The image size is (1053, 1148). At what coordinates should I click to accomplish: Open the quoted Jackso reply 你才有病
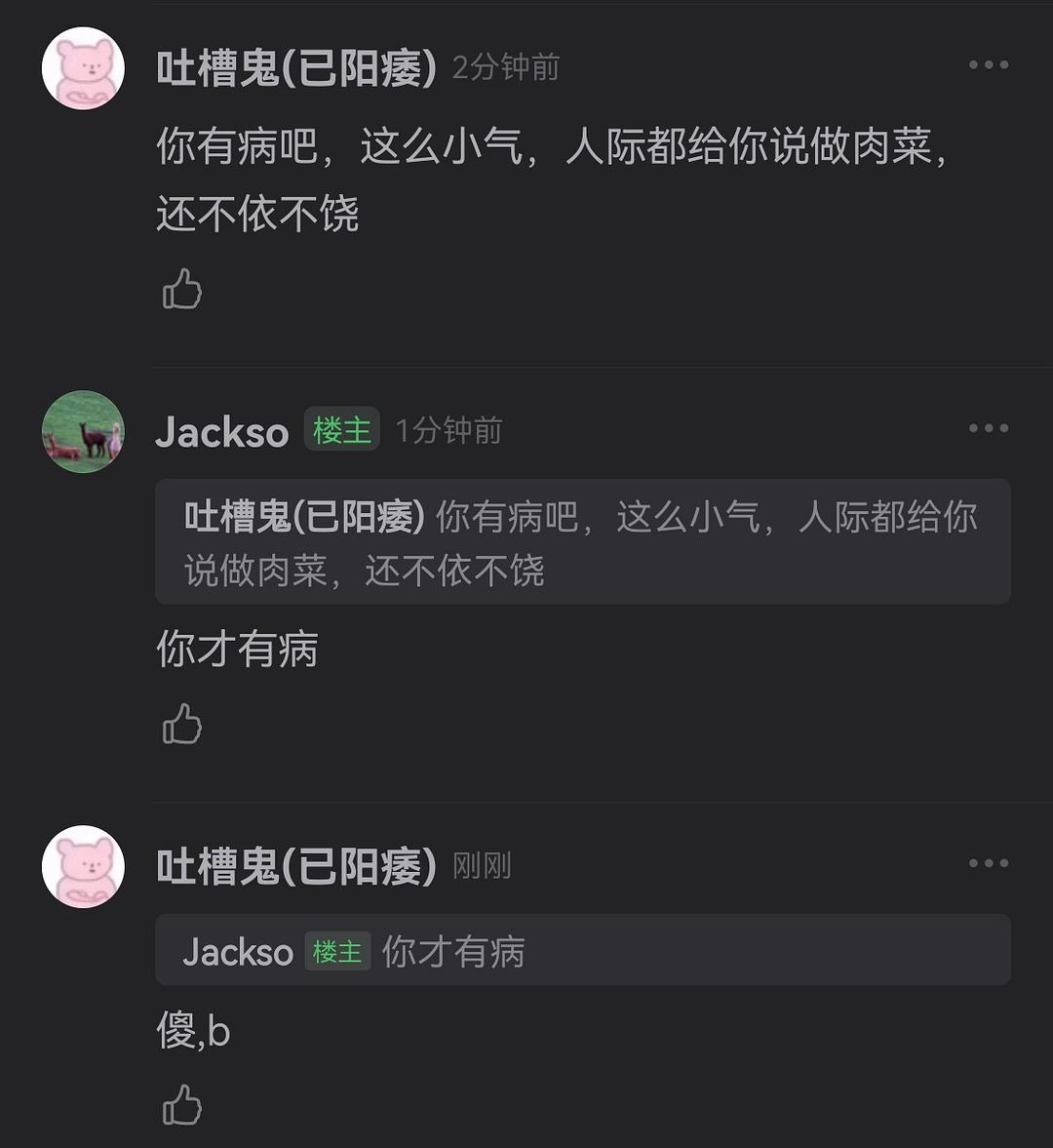582,951
